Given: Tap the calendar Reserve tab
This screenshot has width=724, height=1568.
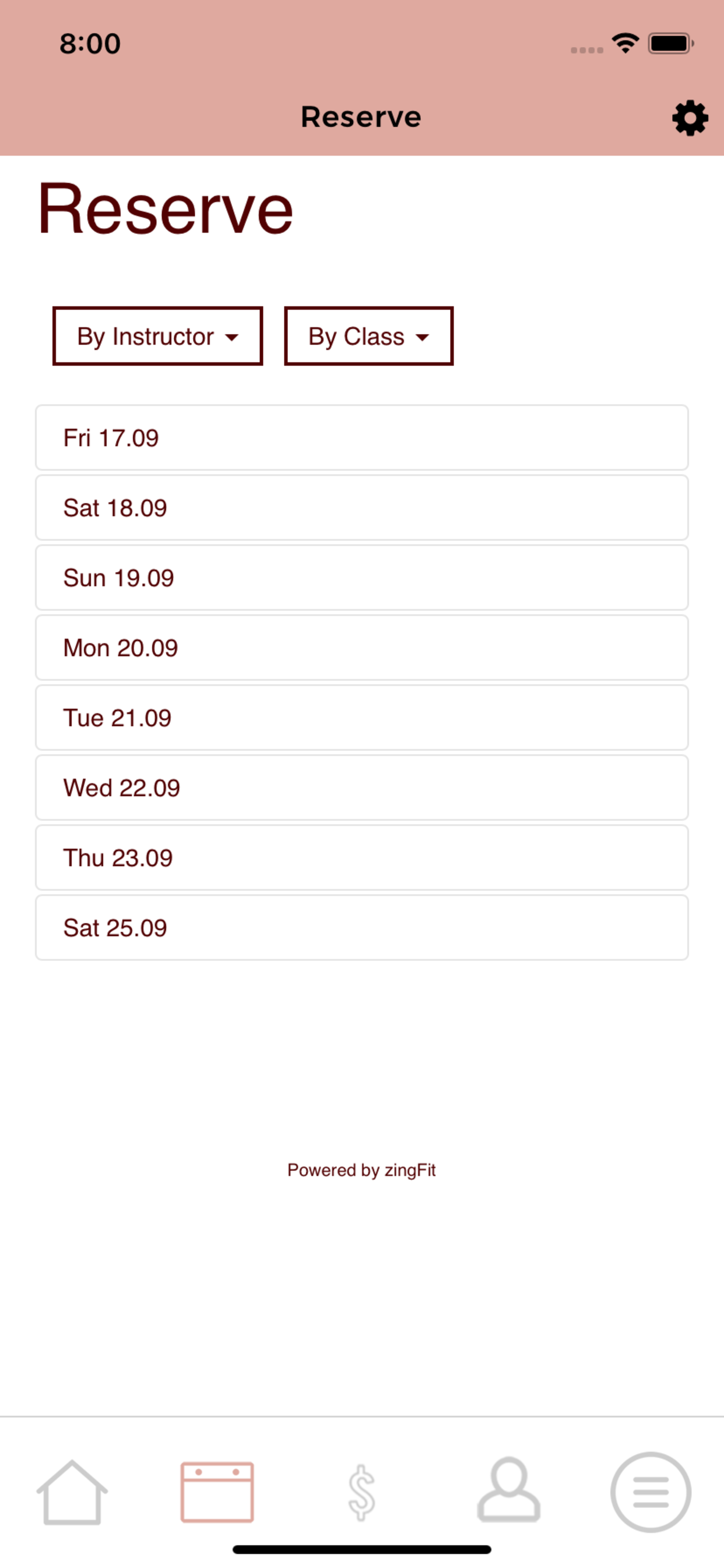Looking at the screenshot, I should coord(217,1492).
